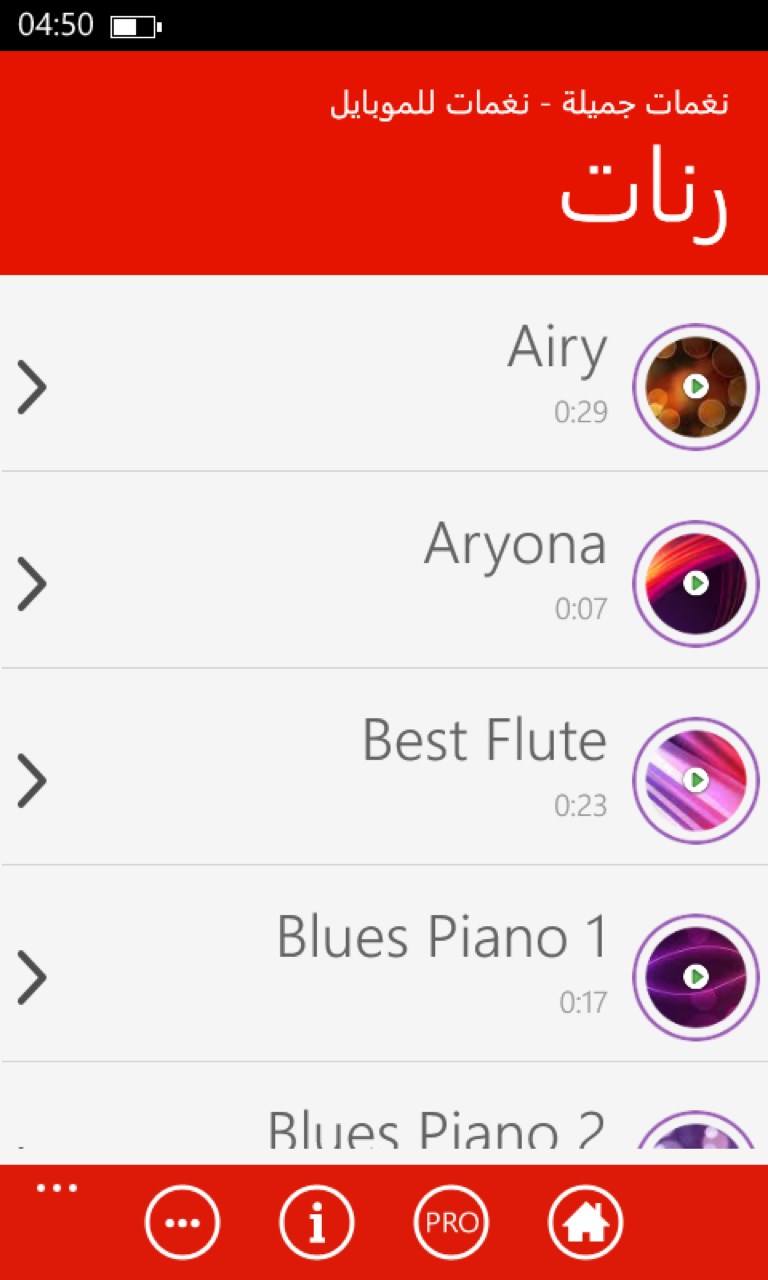Go to the home screen of the app
768x1280 pixels.
click(586, 1222)
